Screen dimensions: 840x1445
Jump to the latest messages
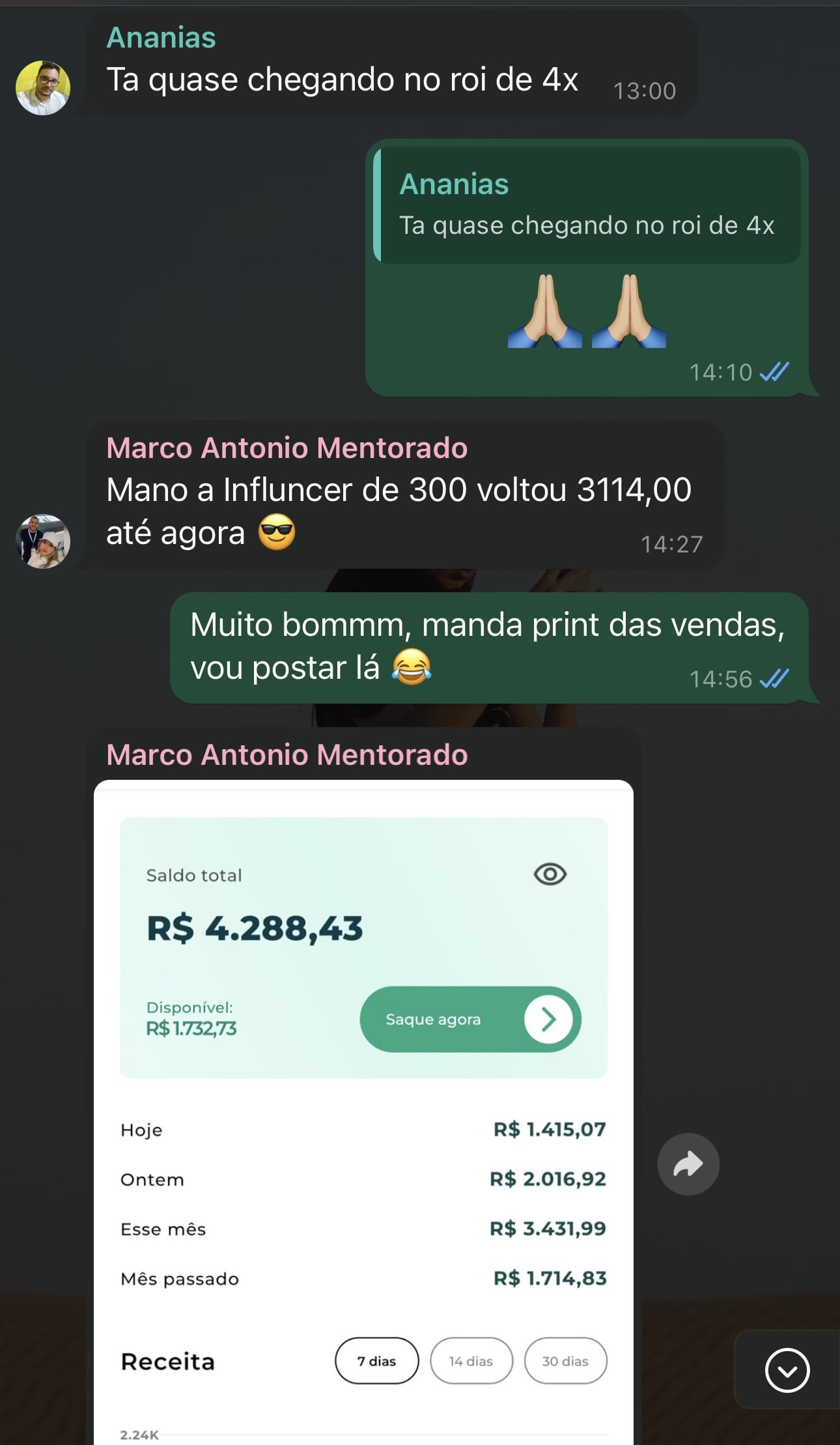click(787, 1370)
